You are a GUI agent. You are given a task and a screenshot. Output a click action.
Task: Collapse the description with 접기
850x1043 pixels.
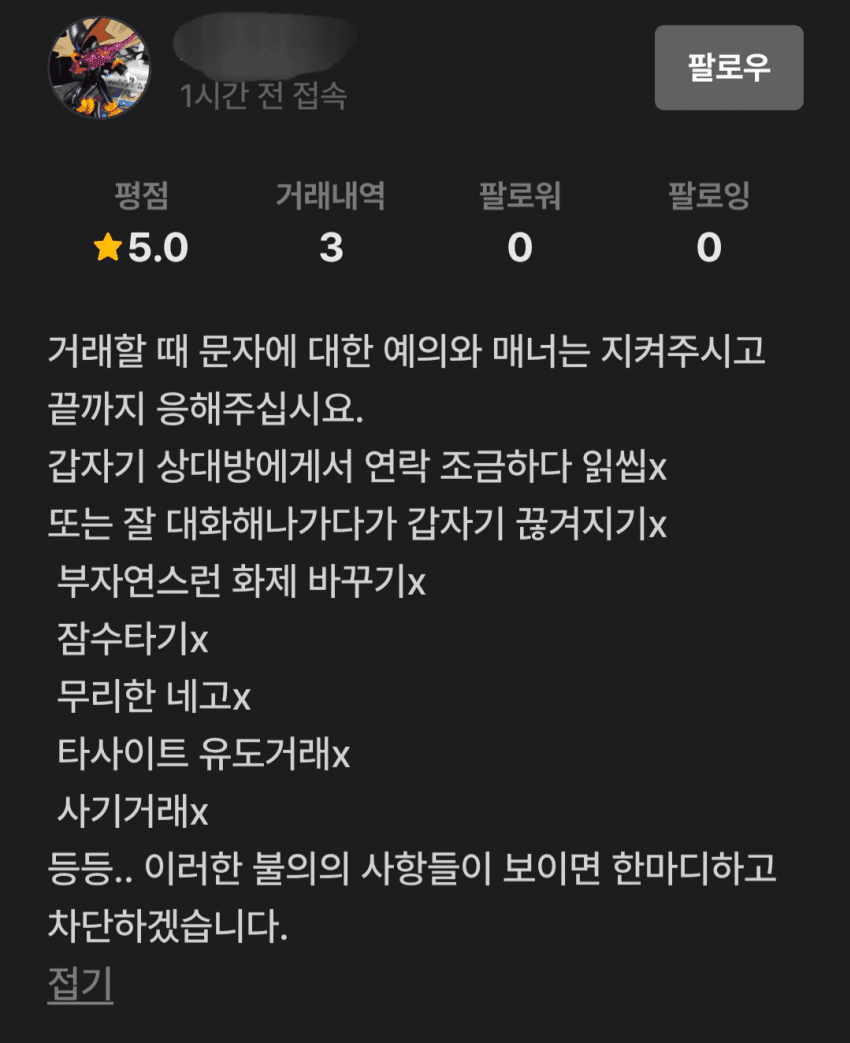(80, 985)
